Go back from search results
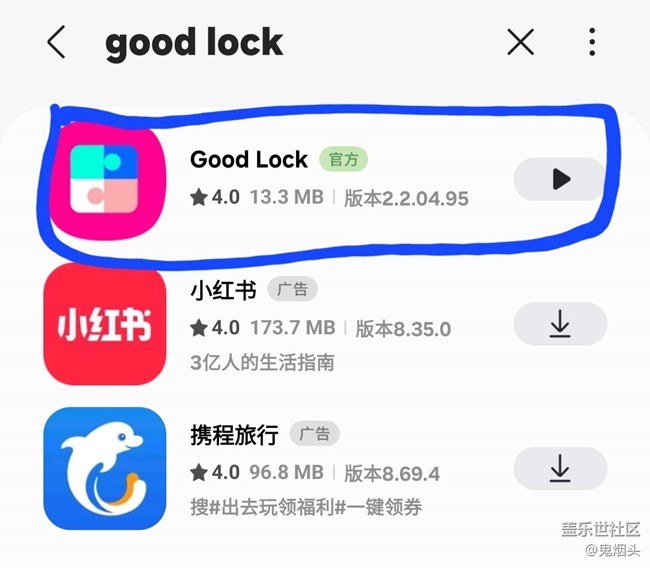The image size is (650, 568). [56, 42]
